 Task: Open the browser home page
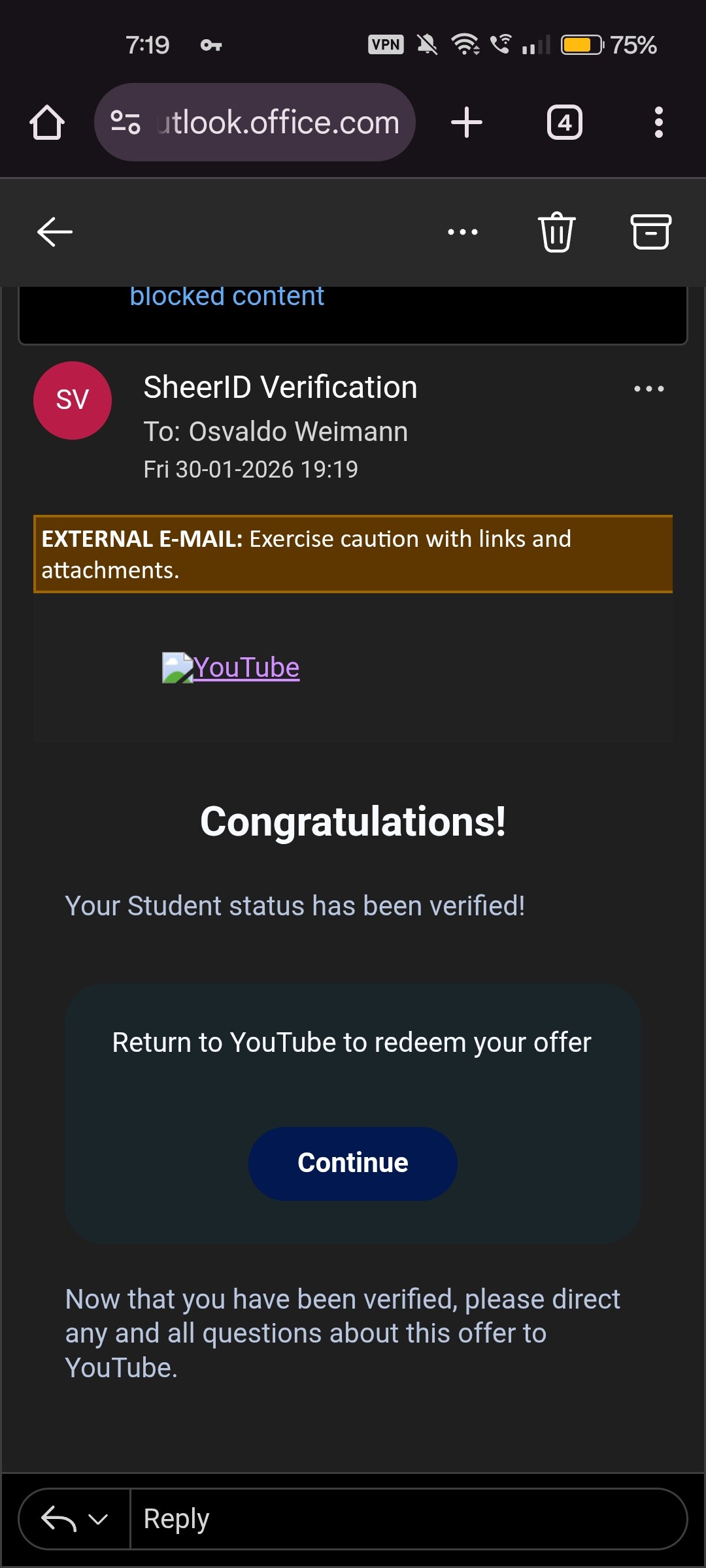[x=47, y=122]
